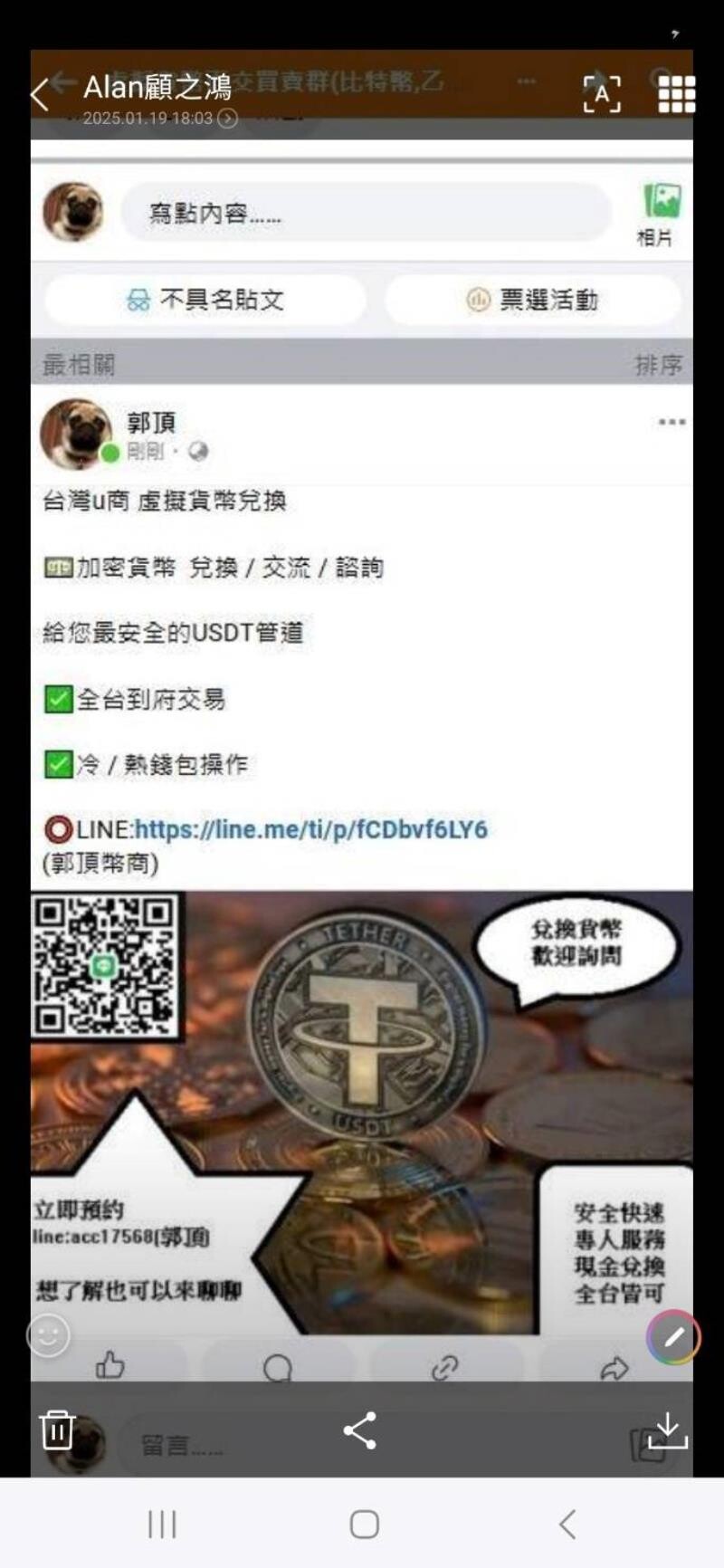Screen dimensions: 724x1568
Task: Download the image to device
Action: pos(668,1430)
